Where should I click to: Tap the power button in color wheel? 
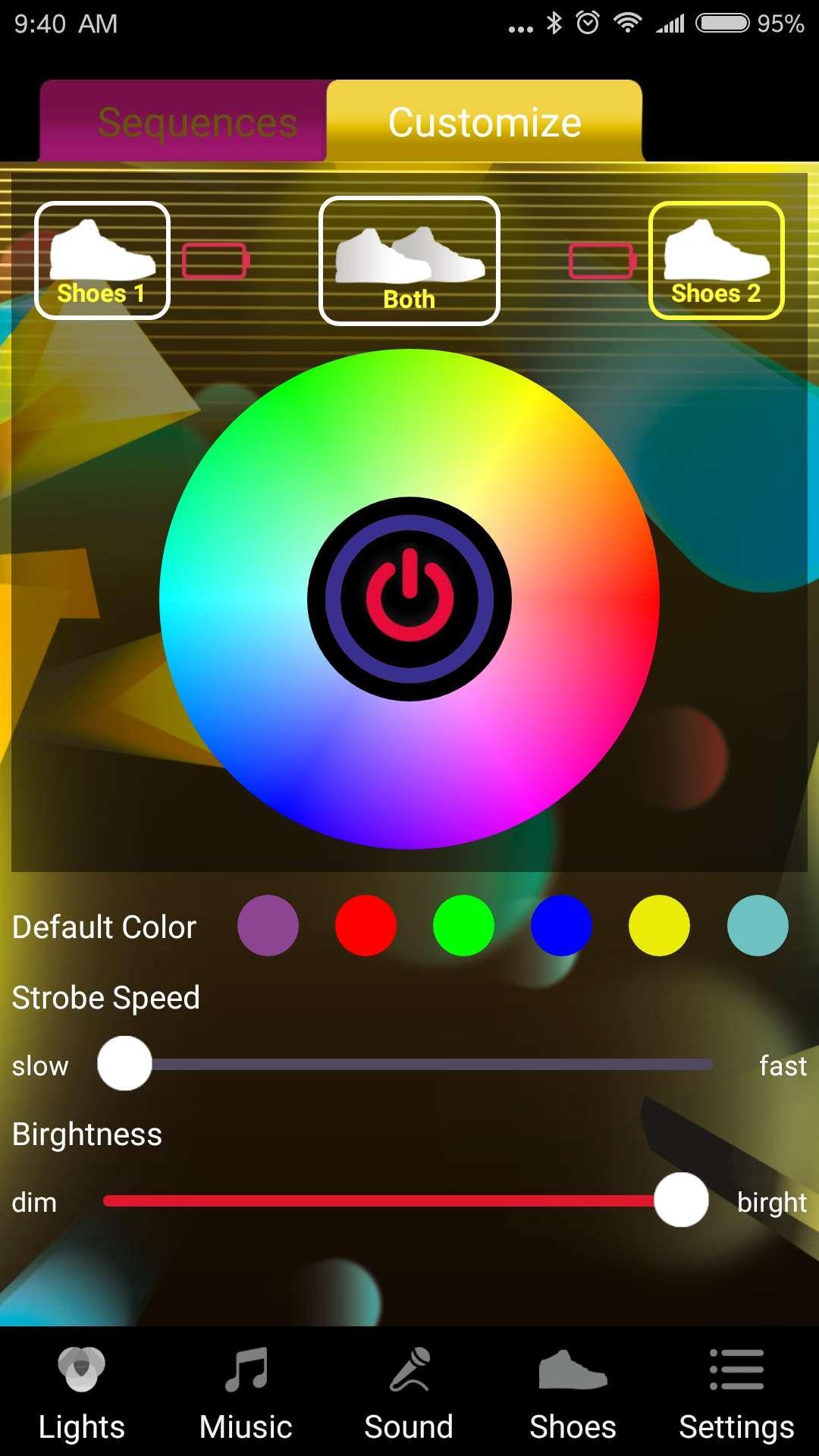coord(409,598)
